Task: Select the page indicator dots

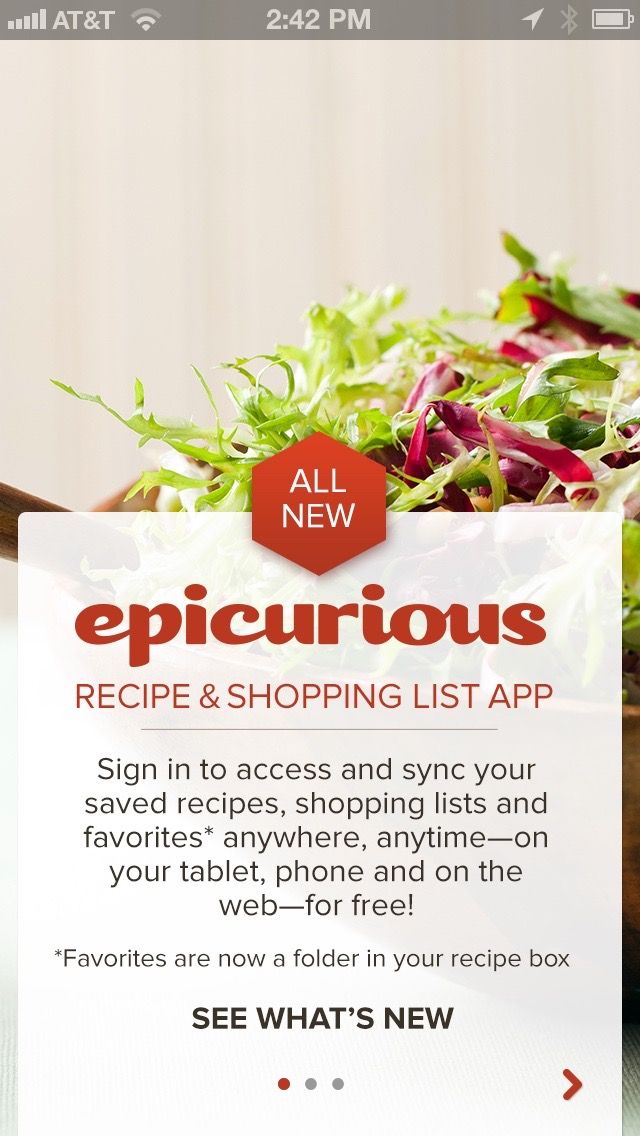Action: tap(311, 1084)
